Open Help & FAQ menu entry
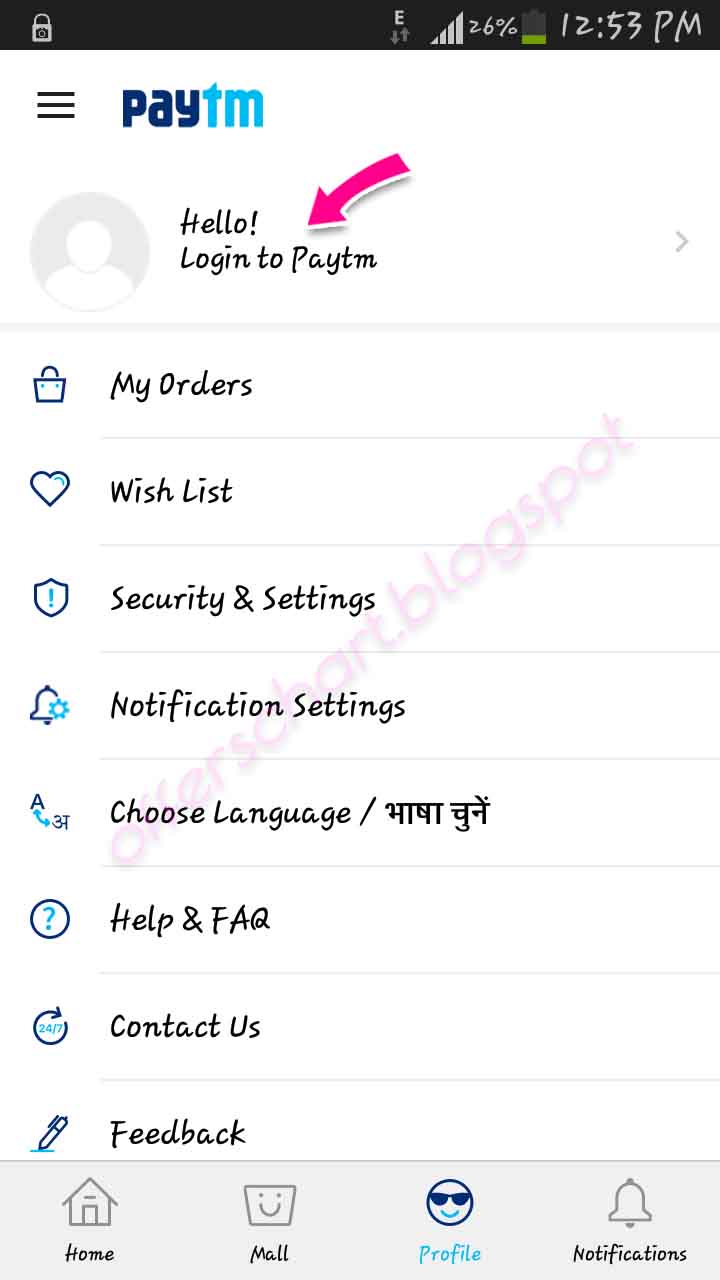The width and height of the screenshot is (720, 1280). 190,918
